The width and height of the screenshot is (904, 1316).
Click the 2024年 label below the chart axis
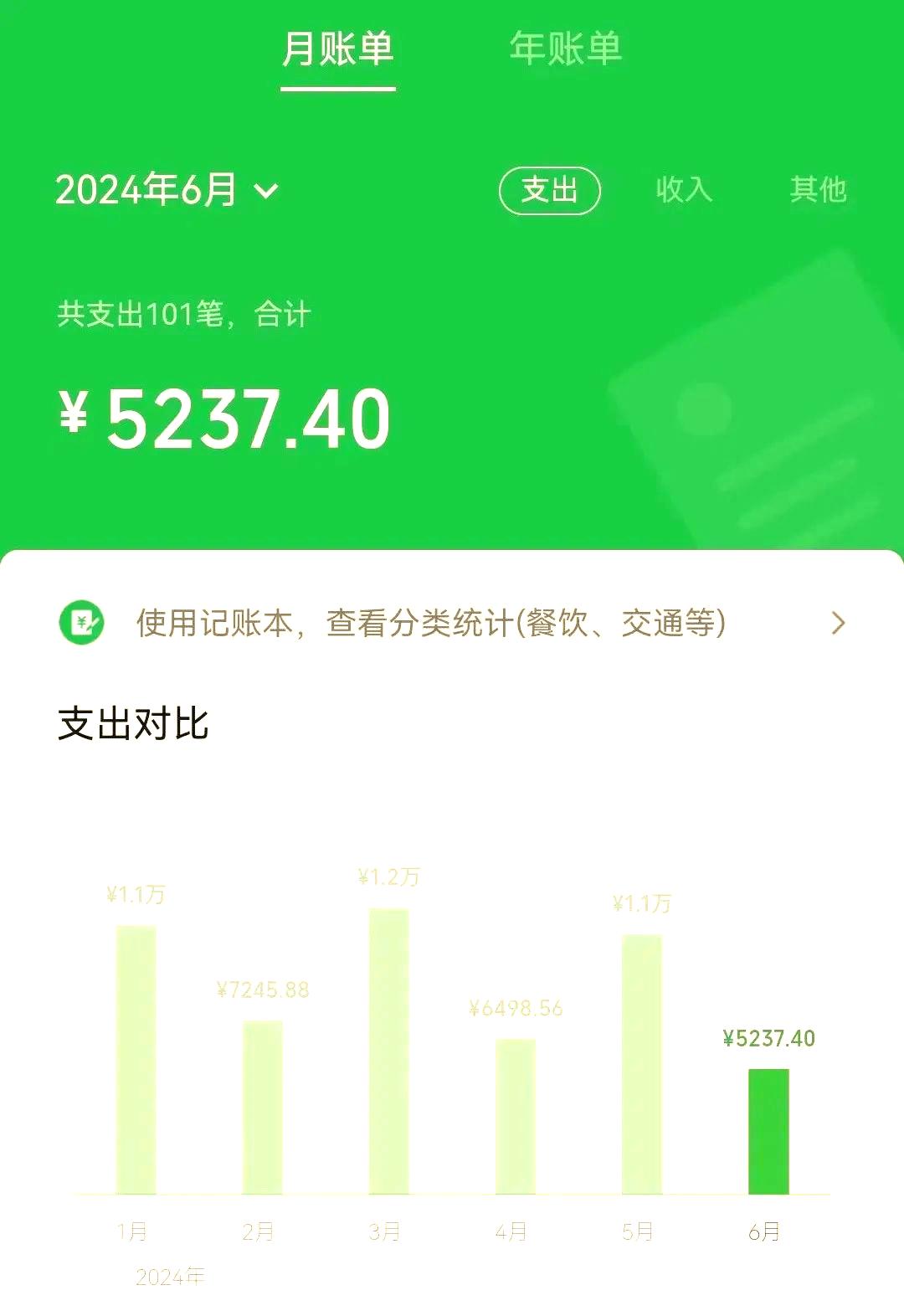pos(170,1277)
